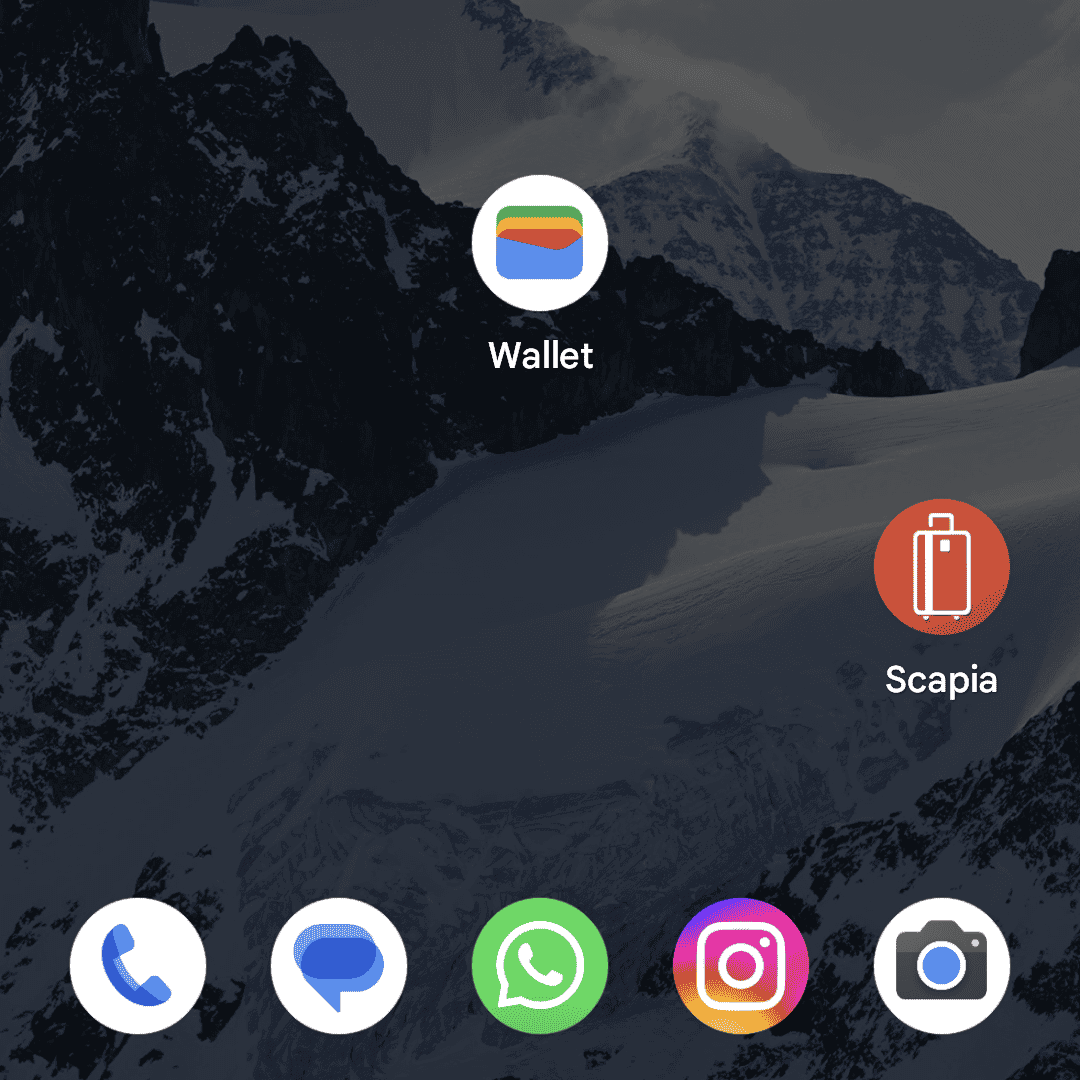1080x1080 pixels.
Task: Open the Messages app
Action: pos(339,966)
